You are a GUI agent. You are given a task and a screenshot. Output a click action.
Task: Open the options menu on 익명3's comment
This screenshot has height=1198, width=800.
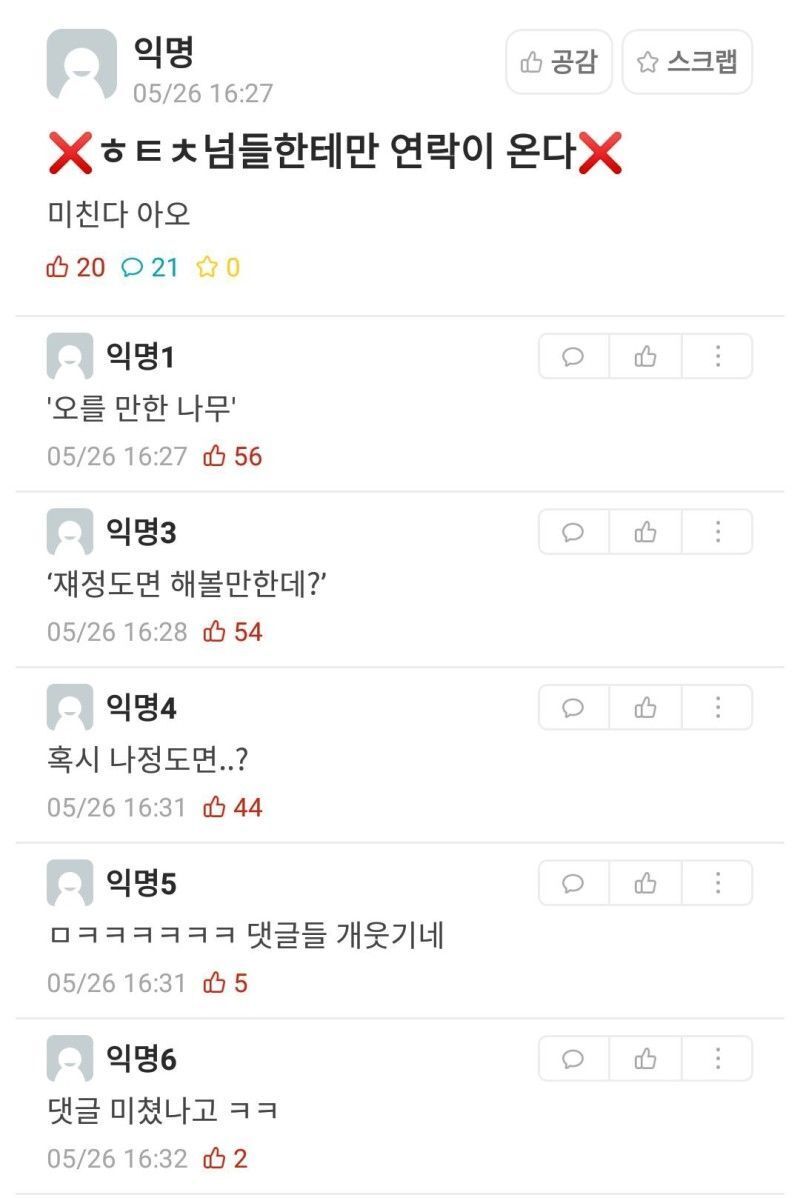click(x=717, y=531)
